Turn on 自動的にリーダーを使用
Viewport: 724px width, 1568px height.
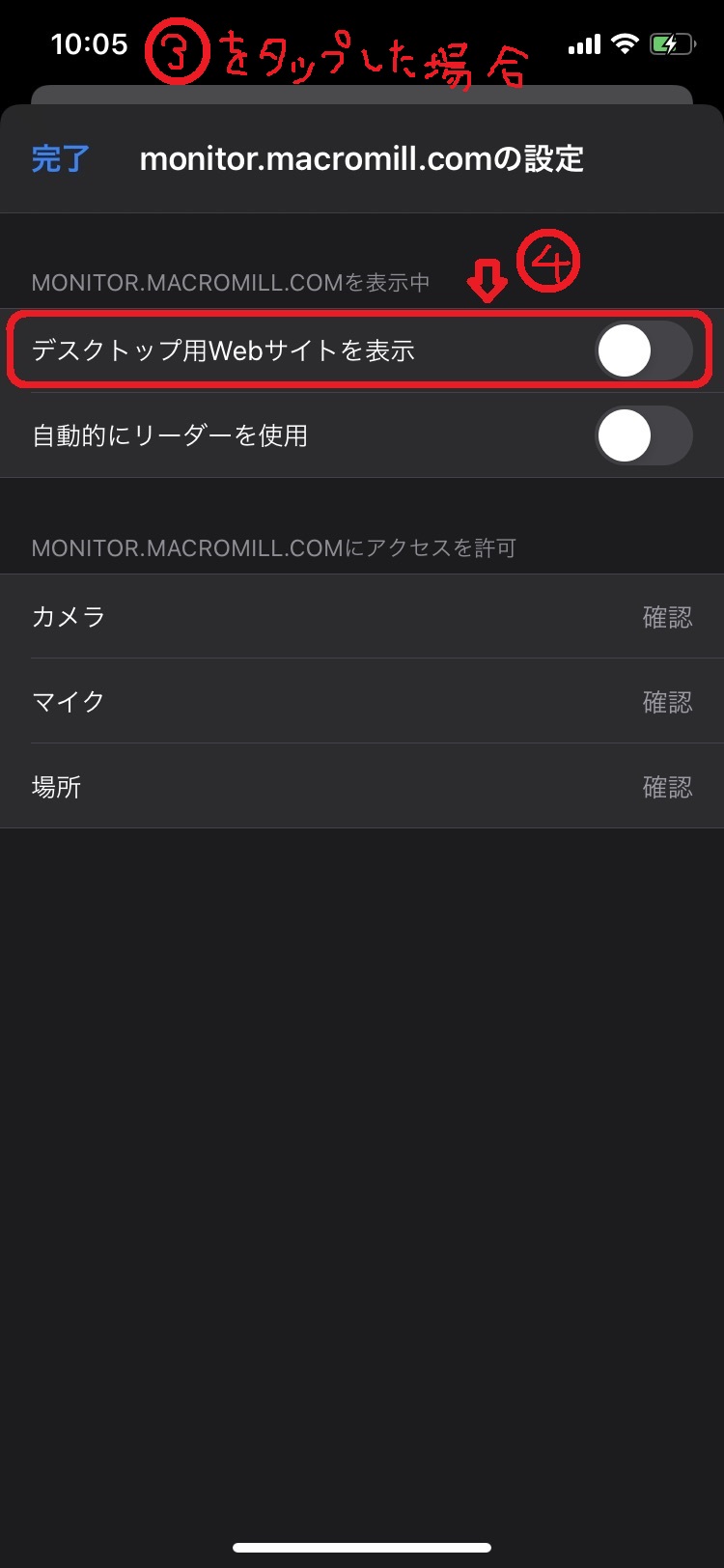(643, 435)
